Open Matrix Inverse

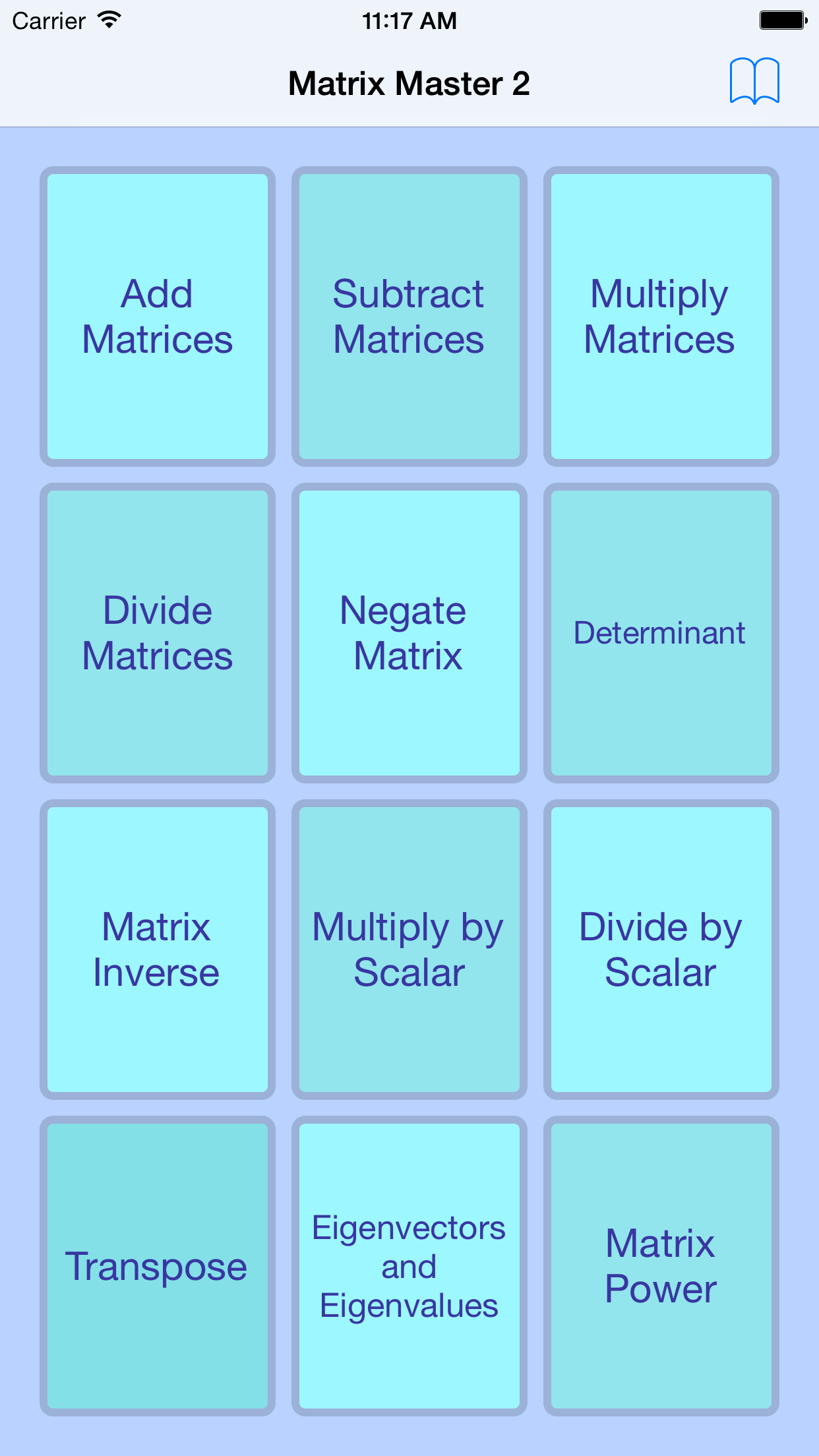pos(158,950)
